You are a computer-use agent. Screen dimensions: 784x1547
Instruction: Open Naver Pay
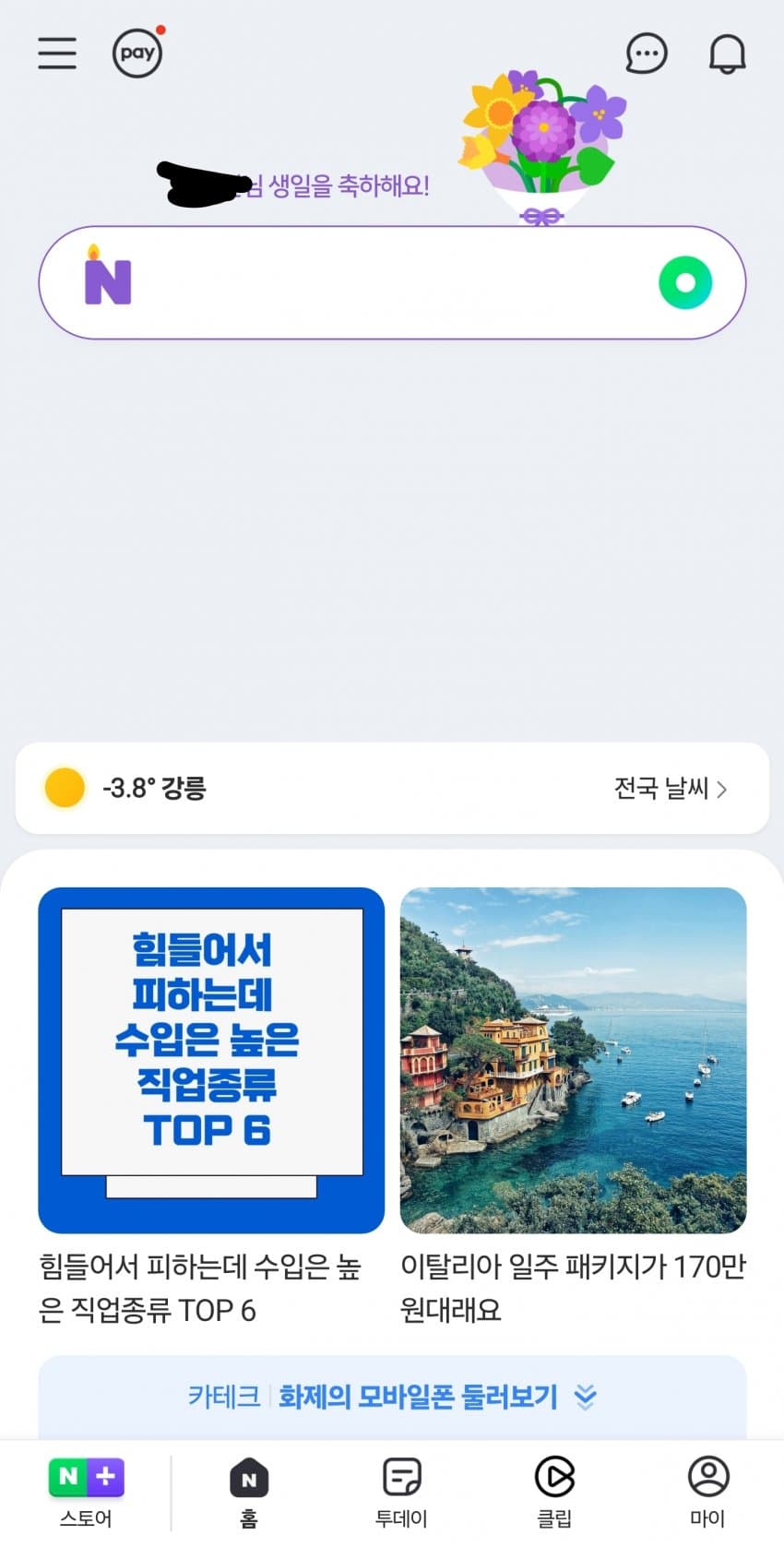(x=137, y=54)
